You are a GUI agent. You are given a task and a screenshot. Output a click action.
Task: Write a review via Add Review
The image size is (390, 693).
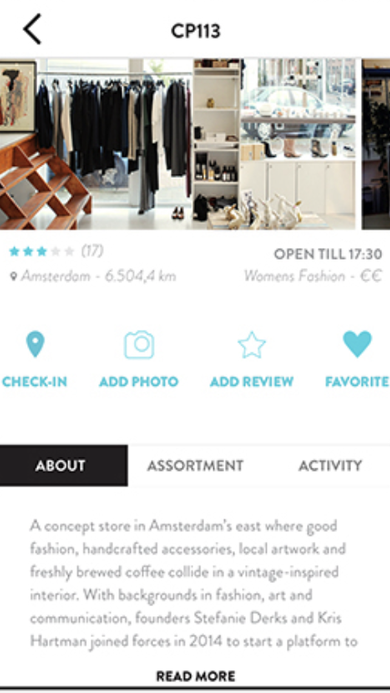pyautogui.click(x=252, y=360)
